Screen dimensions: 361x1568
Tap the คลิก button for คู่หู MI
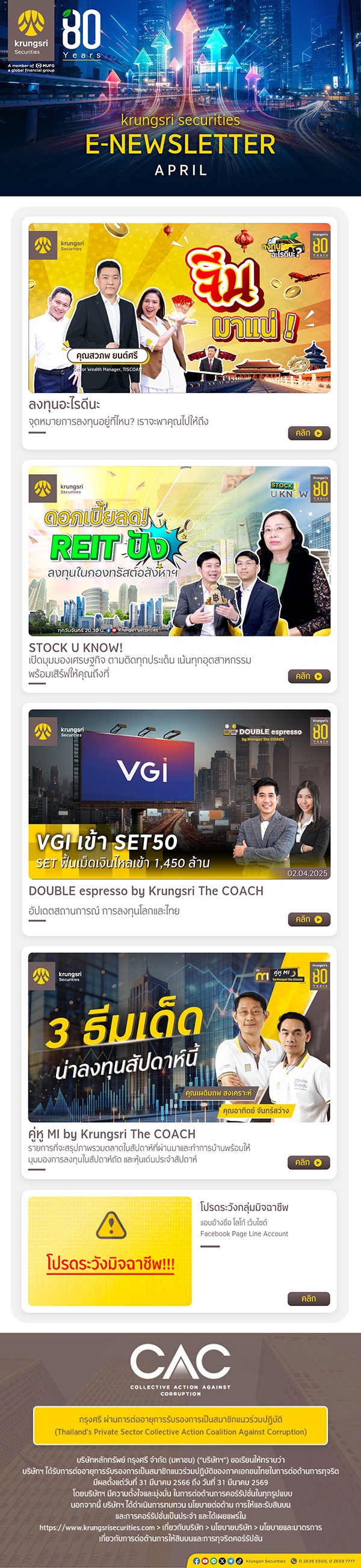[x=309, y=1161]
